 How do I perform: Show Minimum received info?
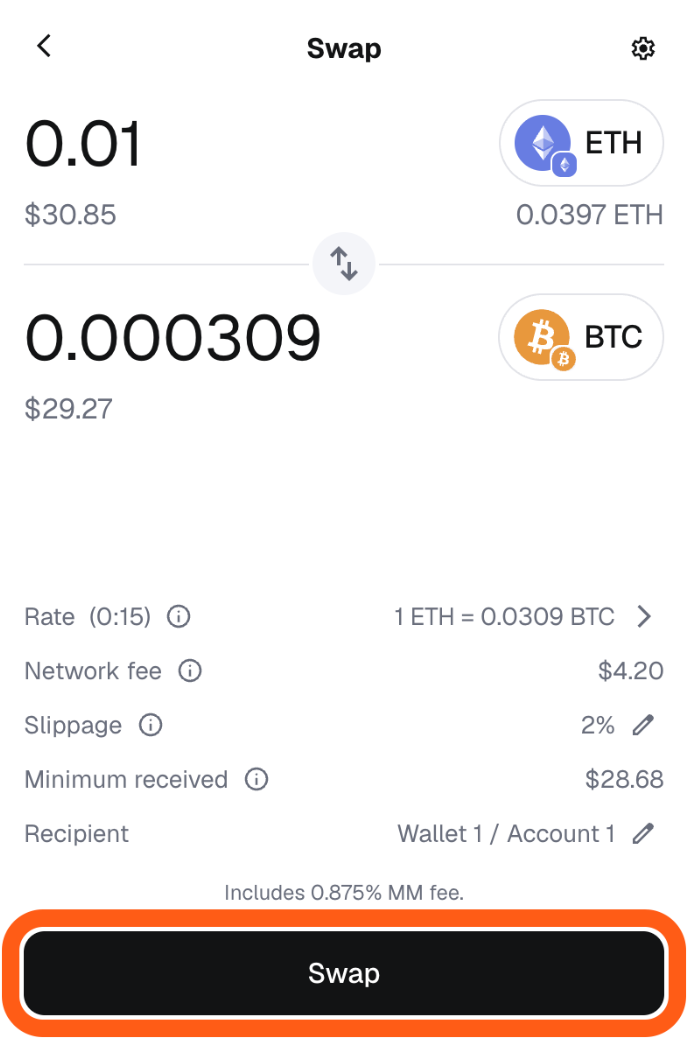point(256,779)
